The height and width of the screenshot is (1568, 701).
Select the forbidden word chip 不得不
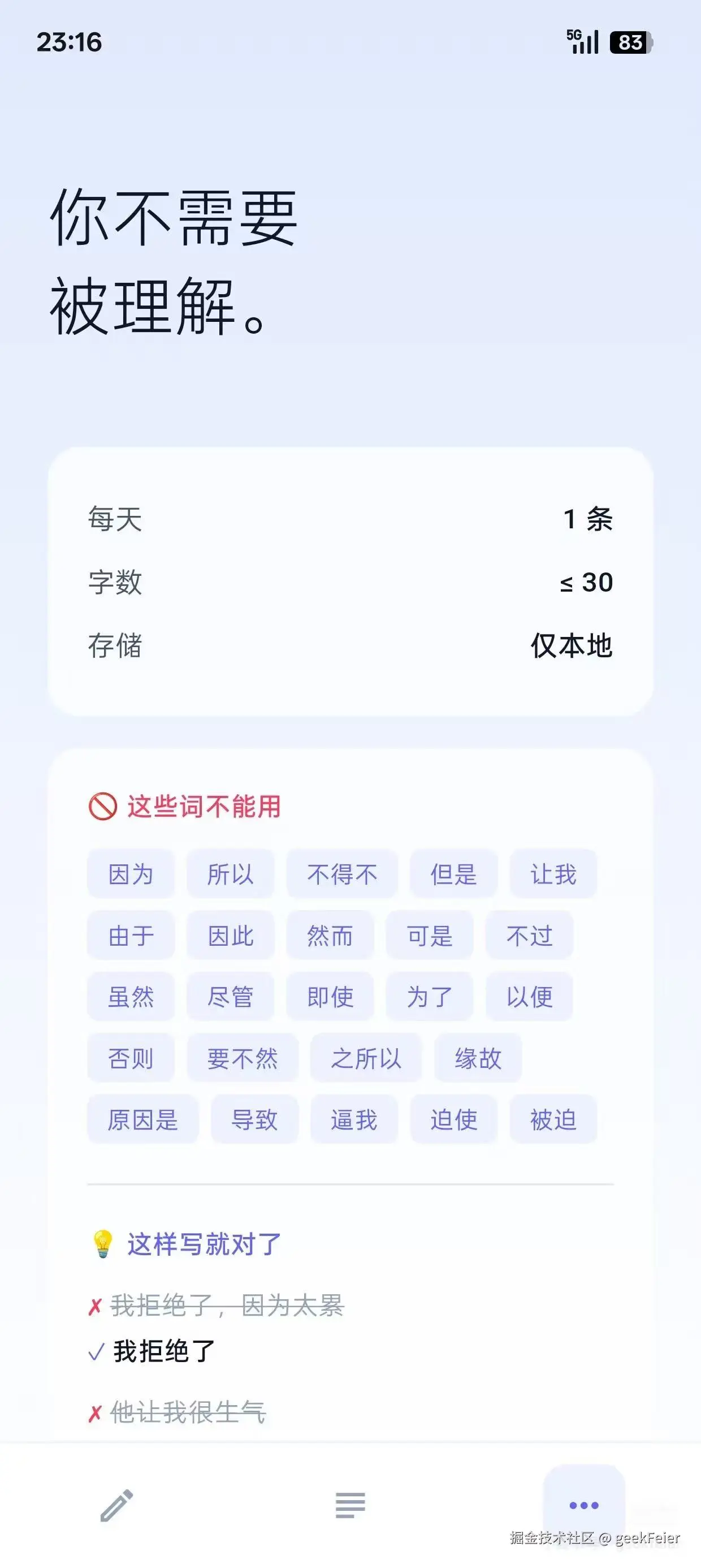(x=342, y=873)
